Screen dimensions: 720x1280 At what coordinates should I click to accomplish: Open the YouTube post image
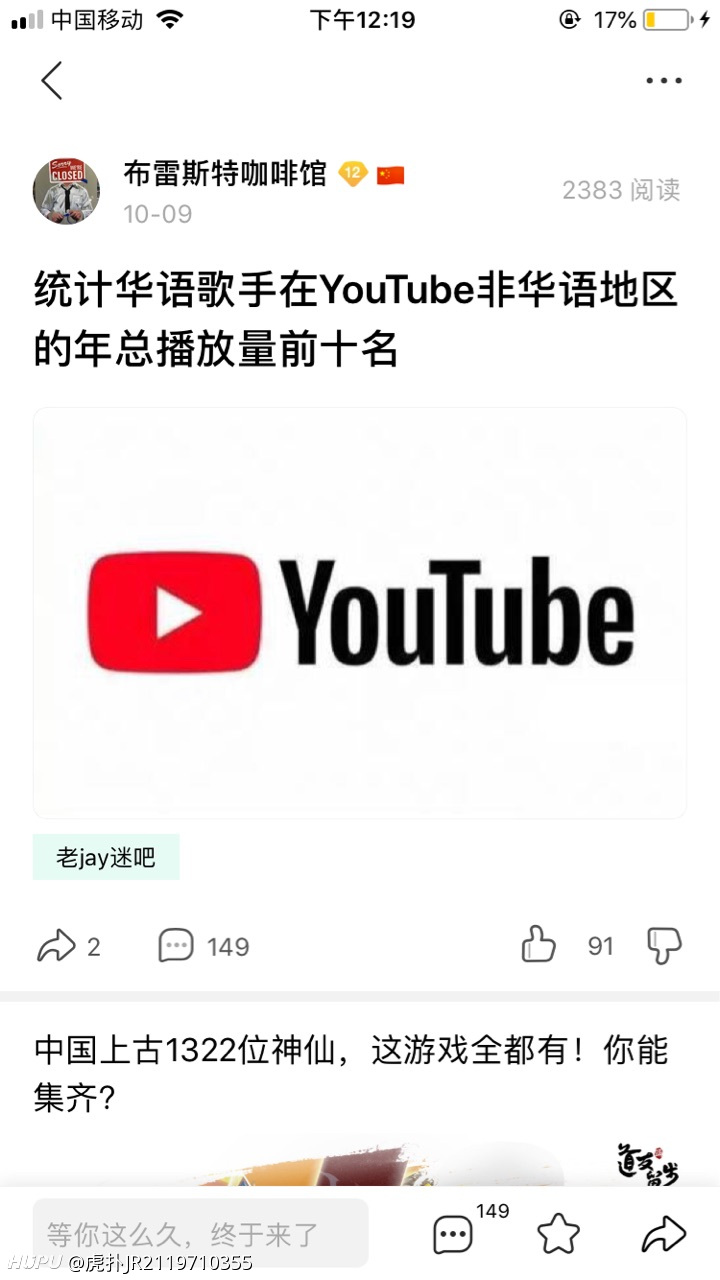point(360,613)
